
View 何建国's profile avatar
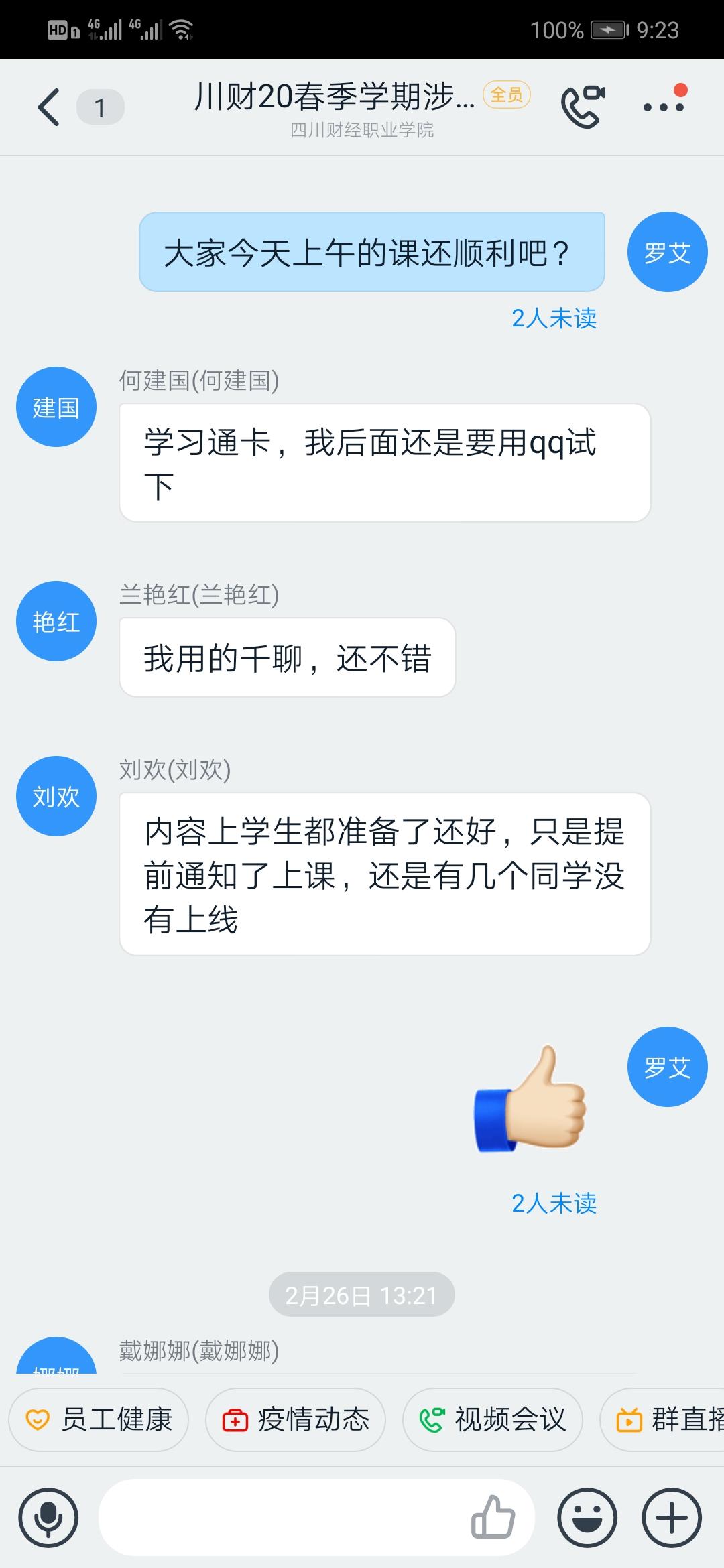(56, 405)
